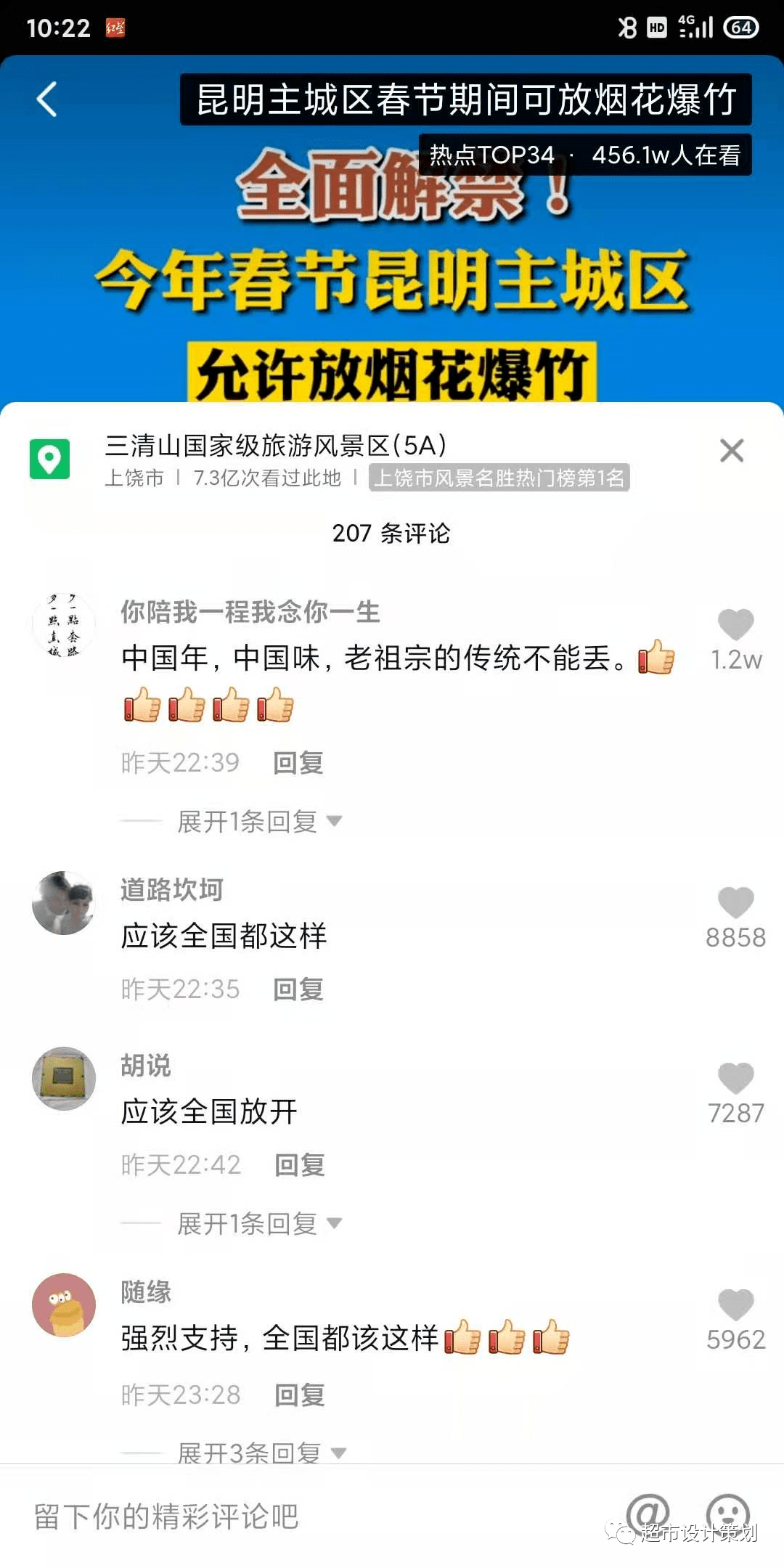The width and height of the screenshot is (784, 1568).
Task: Mention someone with the @ icon
Action: (x=648, y=1514)
